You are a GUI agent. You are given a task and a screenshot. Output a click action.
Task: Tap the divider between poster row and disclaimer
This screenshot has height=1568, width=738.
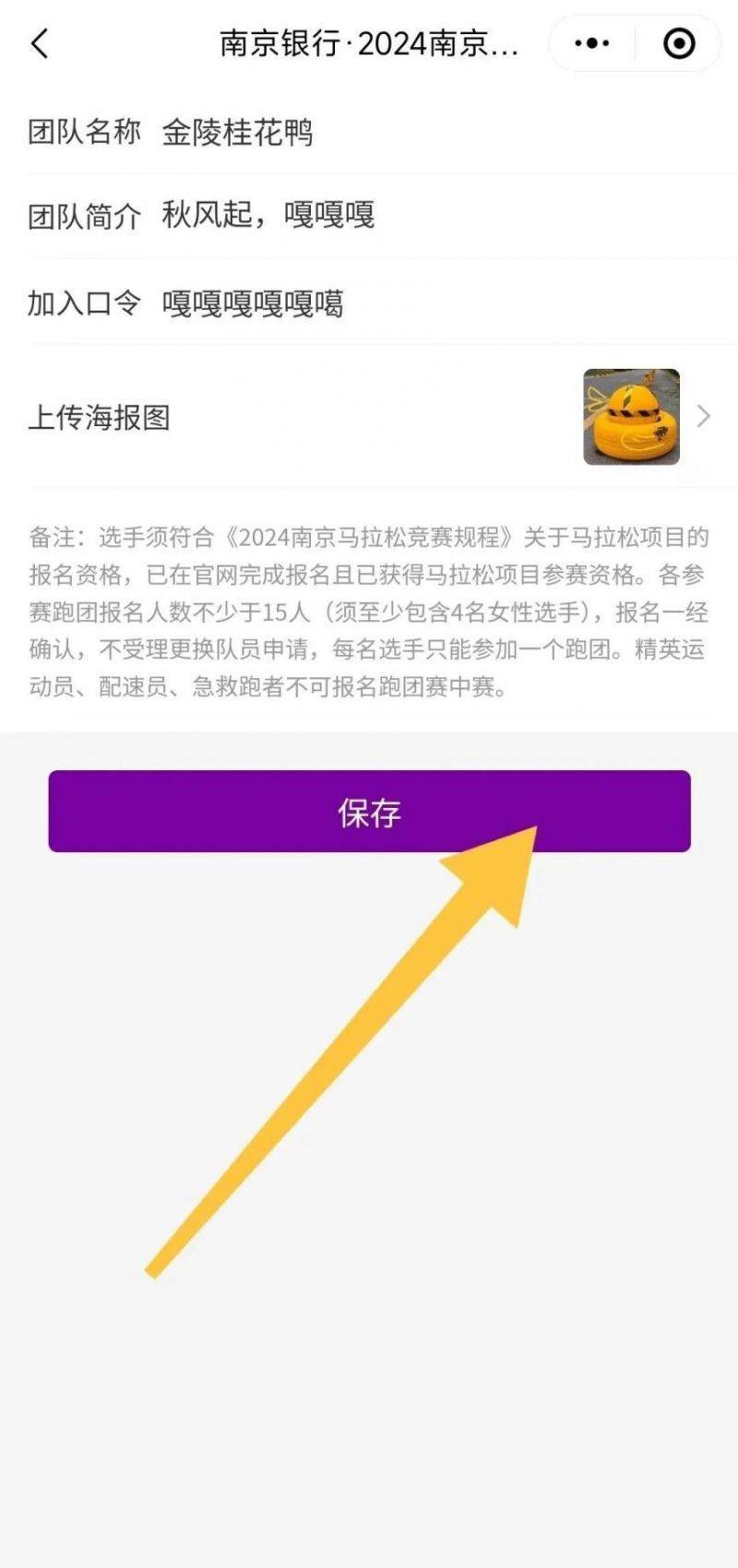click(369, 484)
